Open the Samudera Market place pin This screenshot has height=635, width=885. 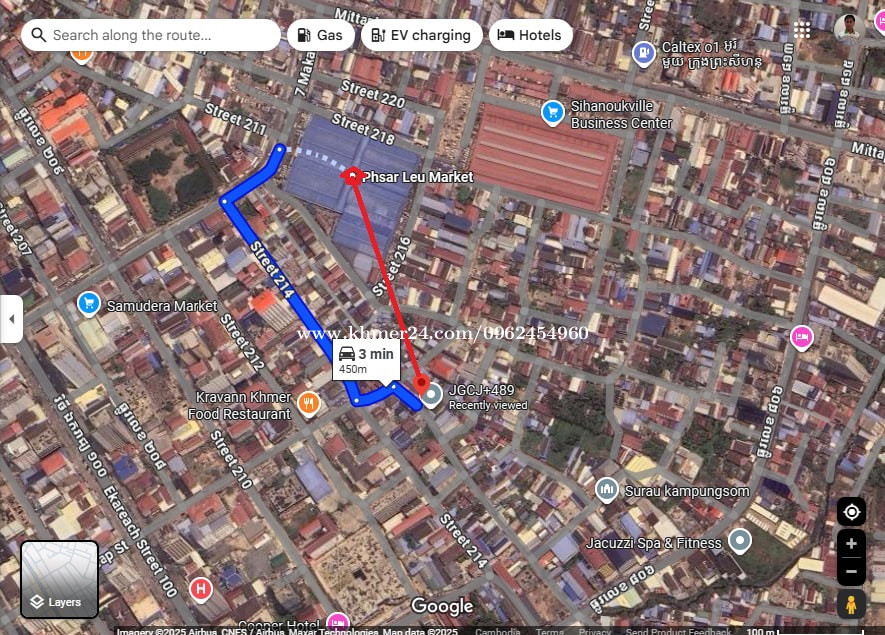click(x=89, y=303)
